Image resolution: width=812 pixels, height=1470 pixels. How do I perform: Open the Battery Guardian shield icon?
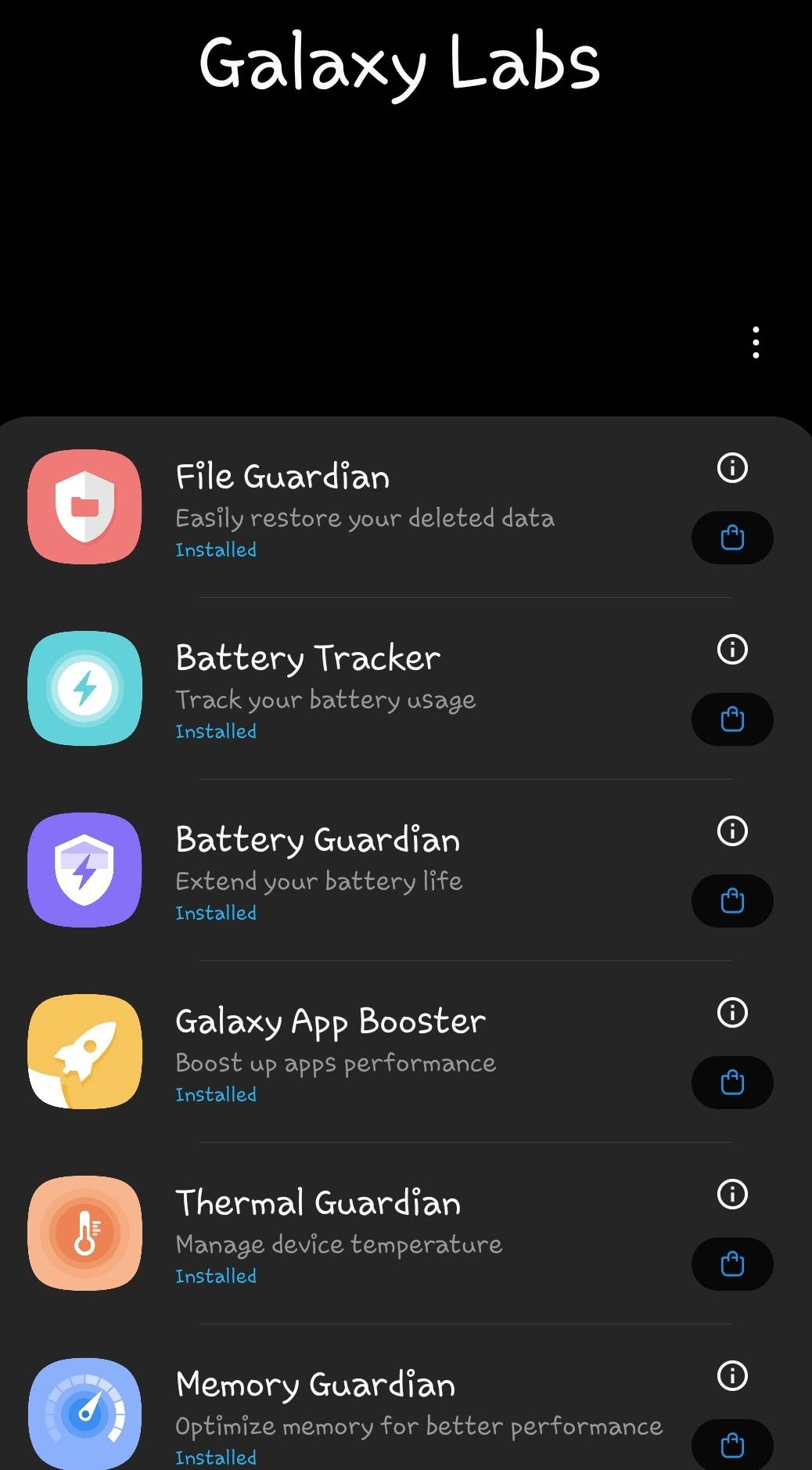click(x=84, y=870)
